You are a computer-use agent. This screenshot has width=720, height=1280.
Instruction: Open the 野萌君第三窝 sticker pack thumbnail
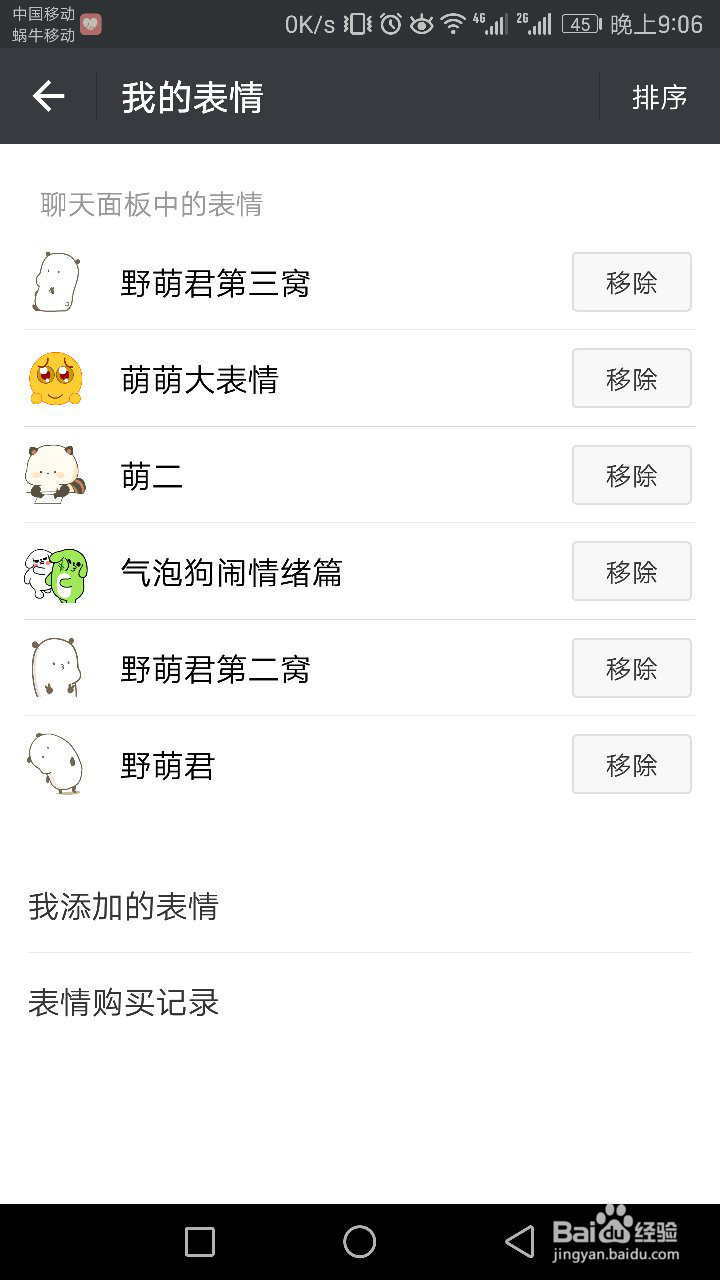point(57,282)
